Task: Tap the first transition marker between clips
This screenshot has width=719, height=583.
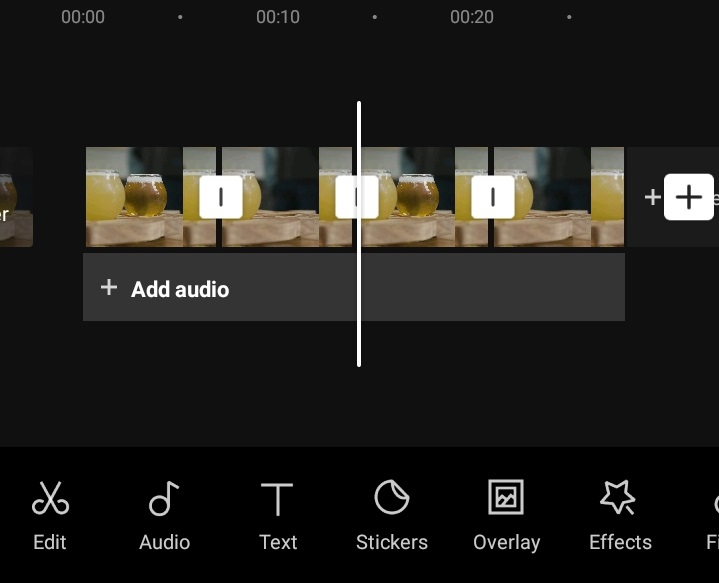Action: 221,197
